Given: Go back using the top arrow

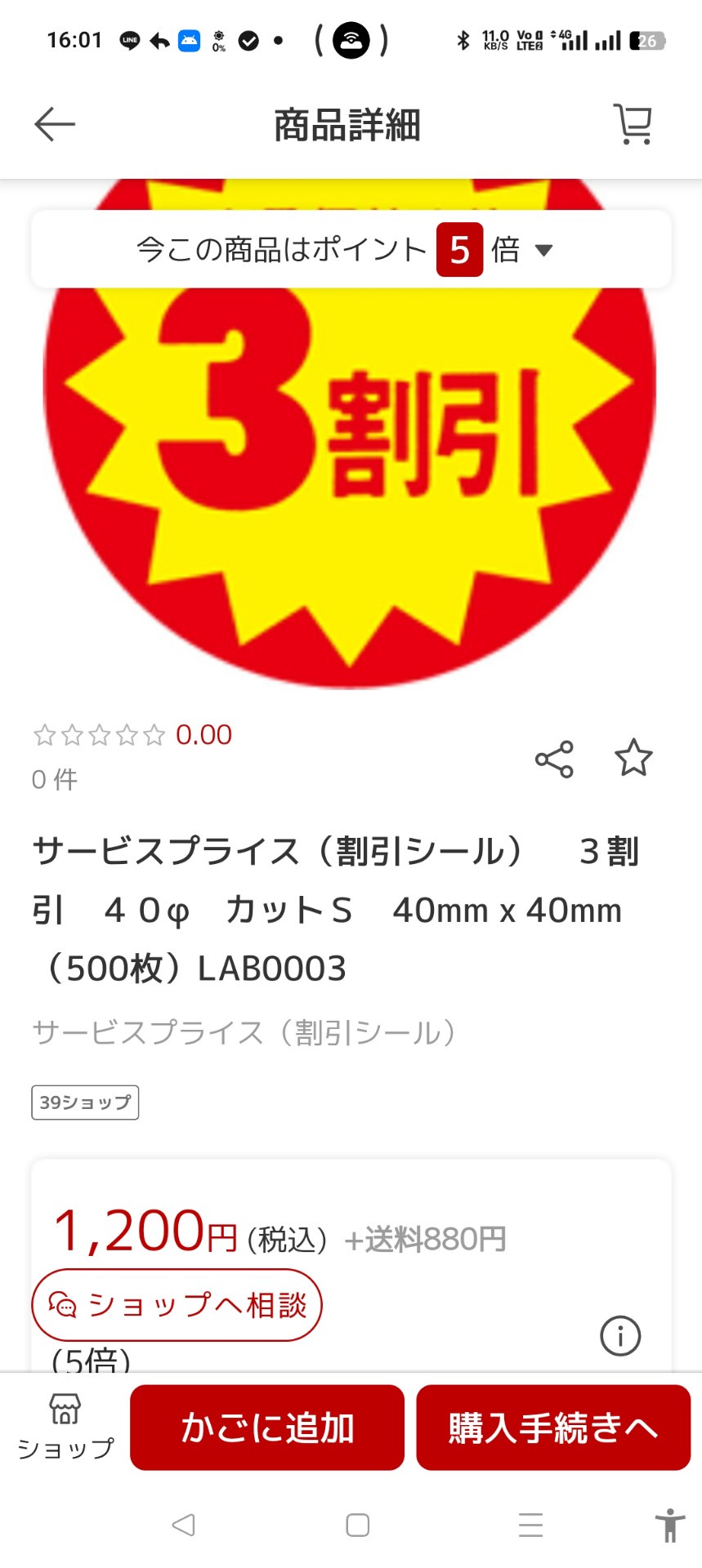Looking at the screenshot, I should (55, 124).
